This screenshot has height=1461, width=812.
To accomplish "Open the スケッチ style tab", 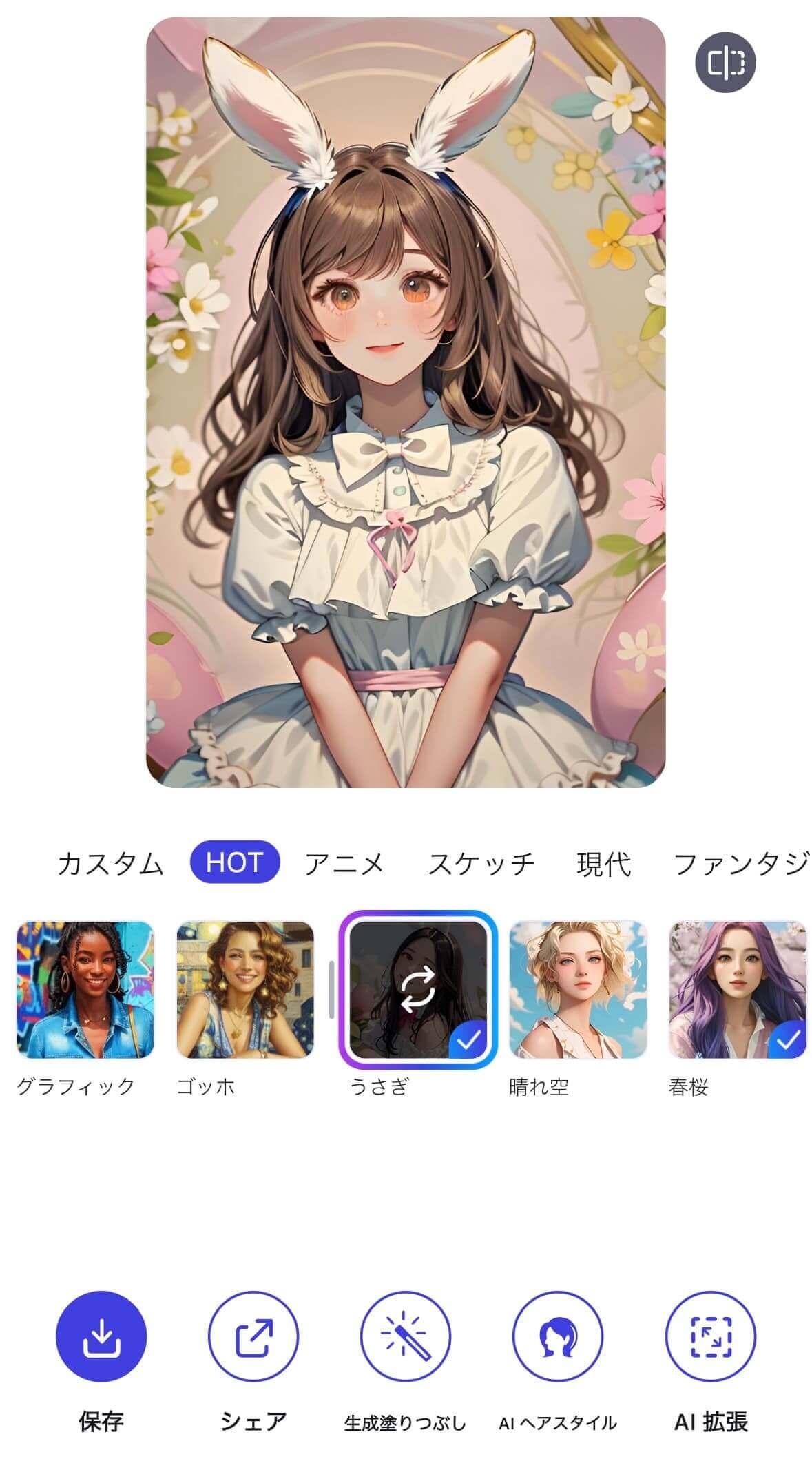I will pyautogui.click(x=481, y=863).
